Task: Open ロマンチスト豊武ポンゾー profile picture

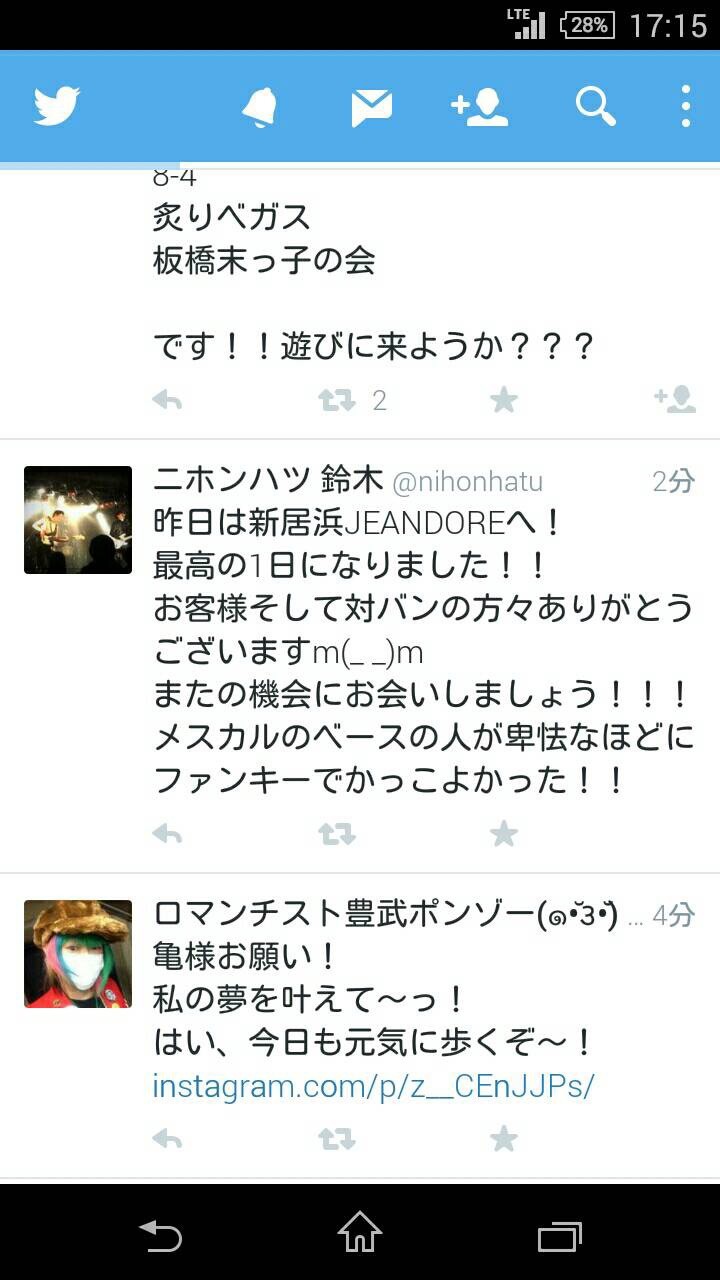Action: (x=78, y=953)
